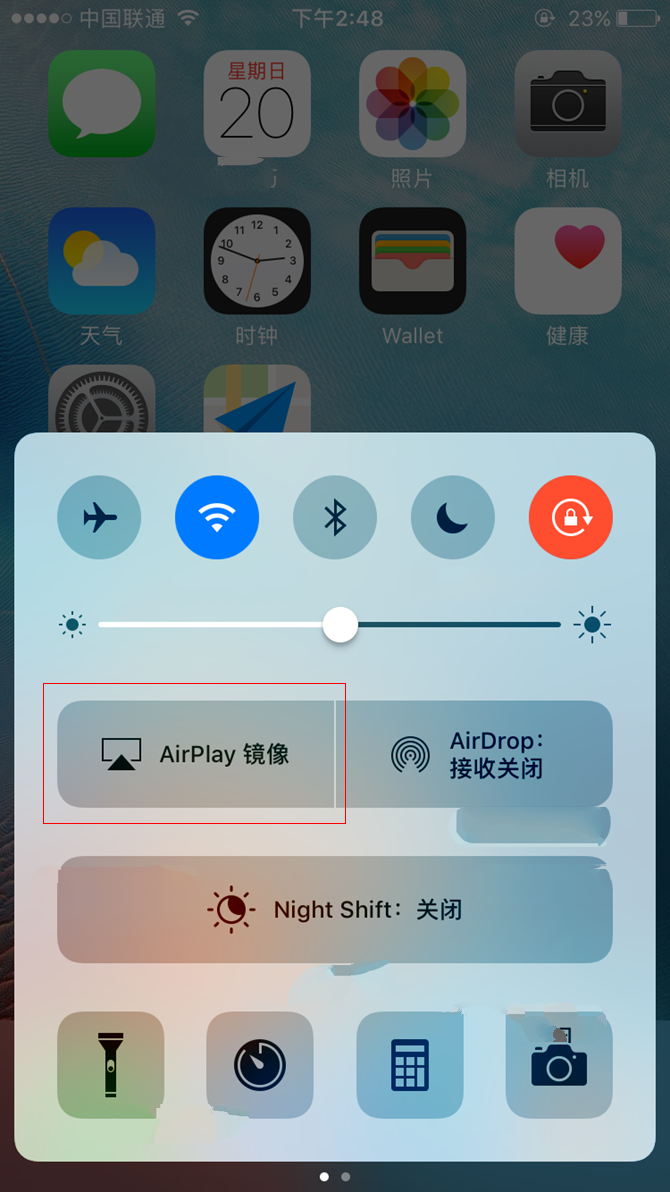
Task: Enable airplane mode
Action: point(99,517)
